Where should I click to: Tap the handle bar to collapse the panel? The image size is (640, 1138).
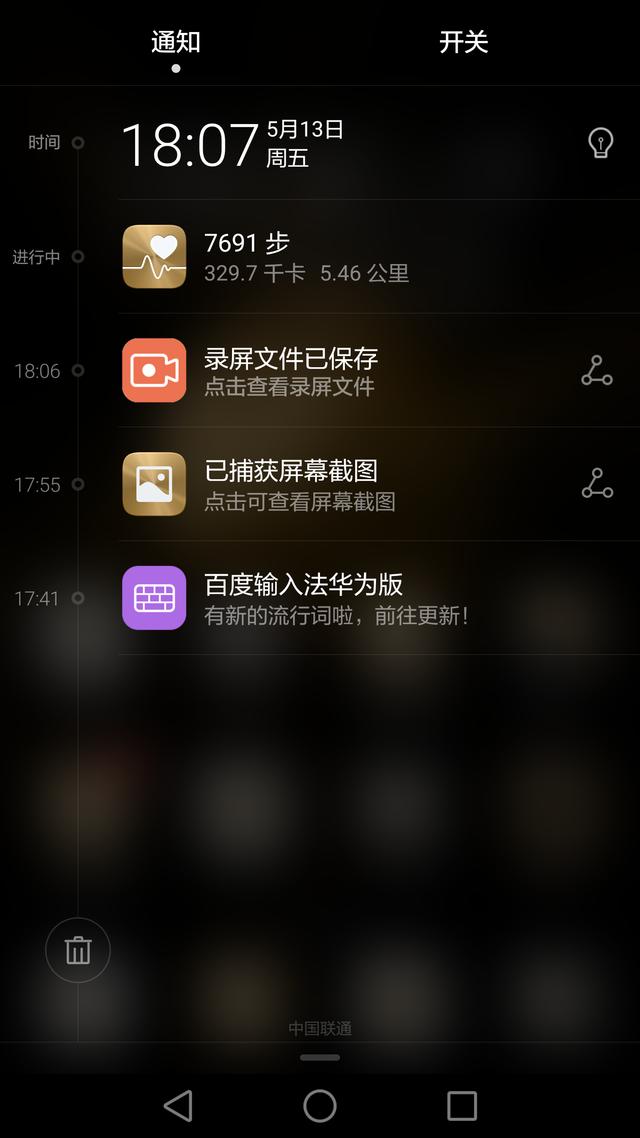(320, 1057)
